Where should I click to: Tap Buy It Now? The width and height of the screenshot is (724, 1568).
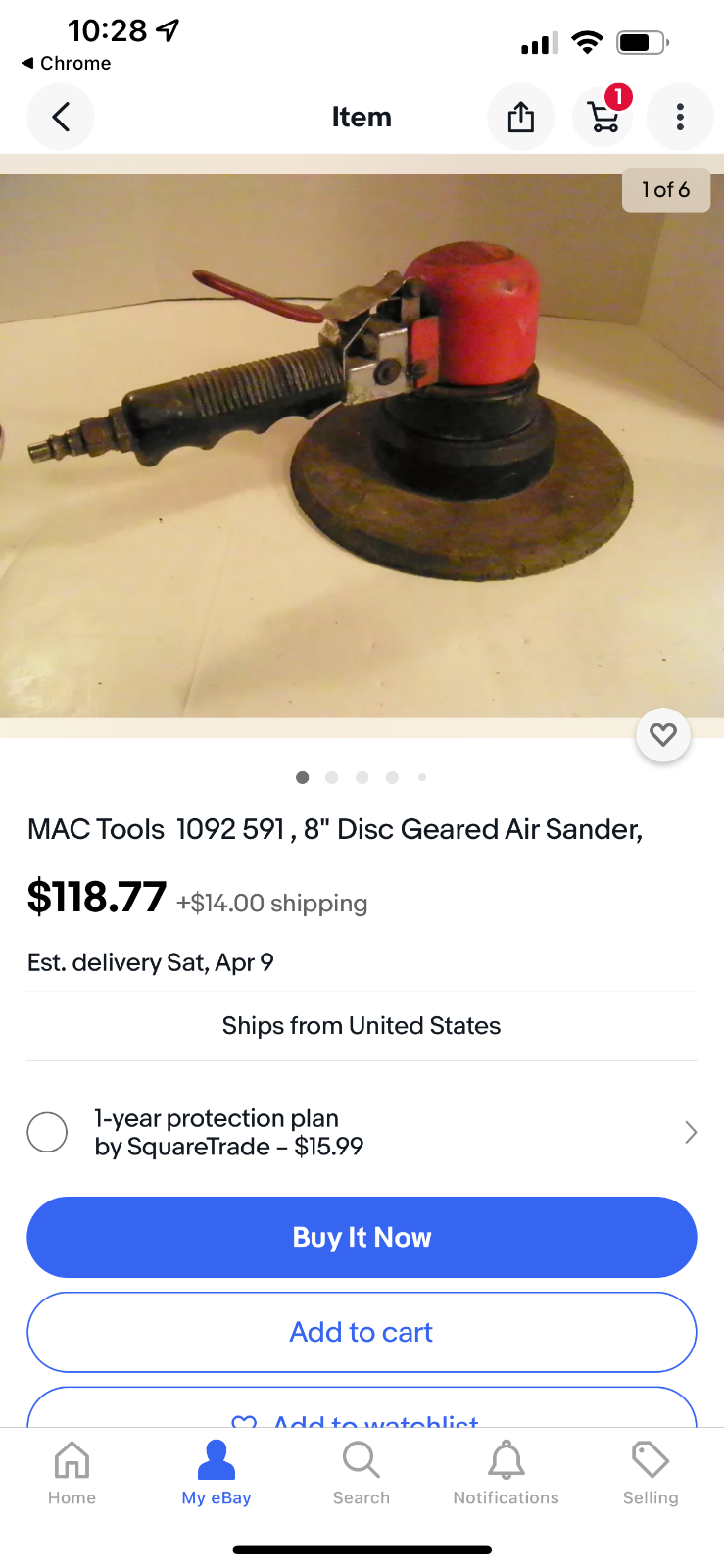click(362, 1237)
